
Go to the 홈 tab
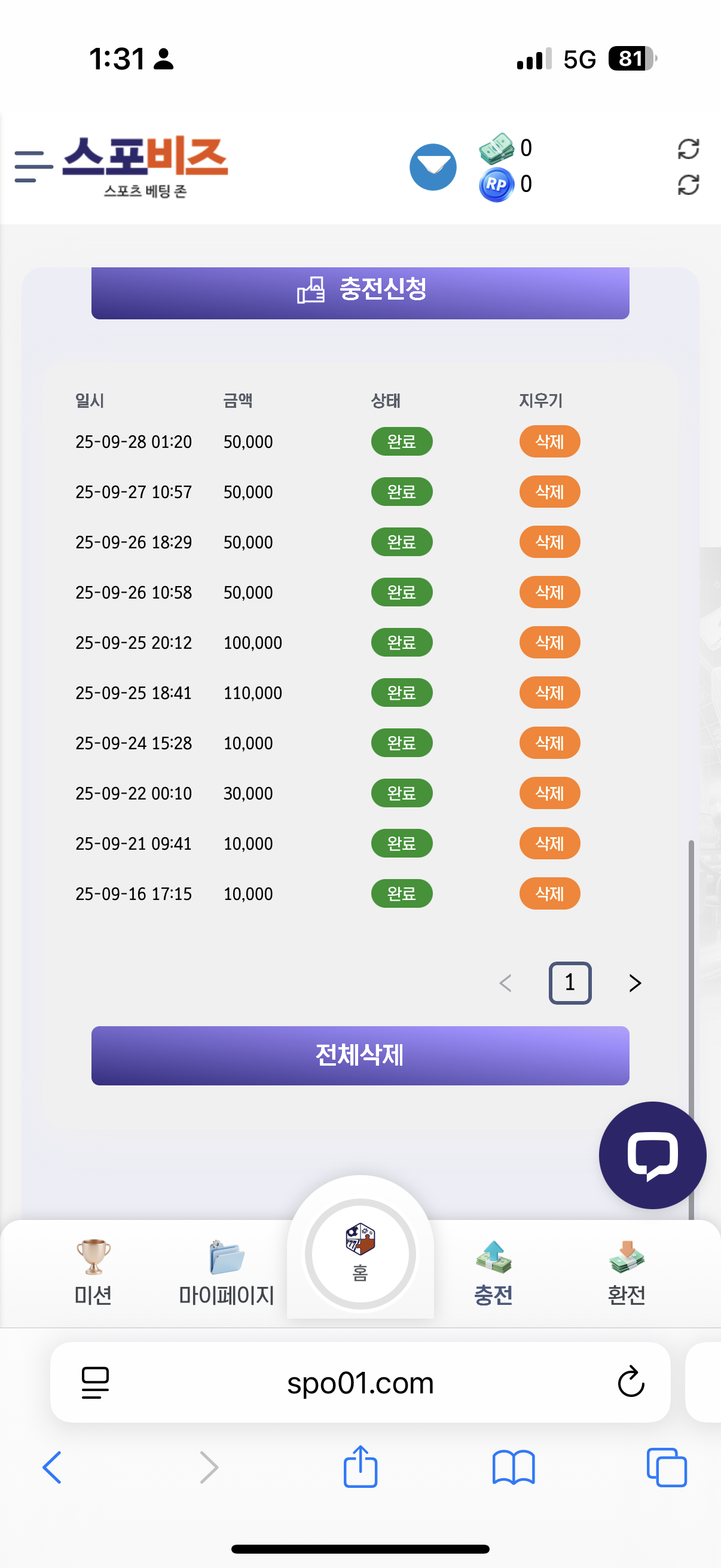coord(360,1253)
